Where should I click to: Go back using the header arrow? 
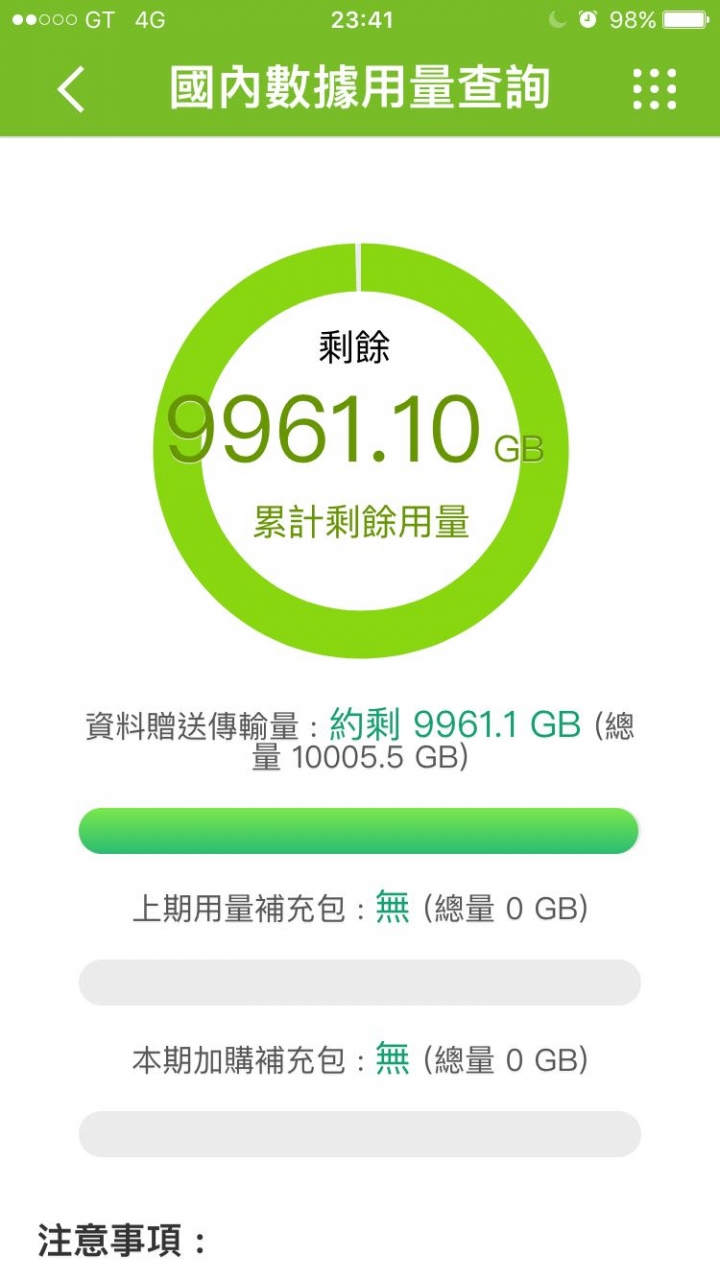[71, 89]
